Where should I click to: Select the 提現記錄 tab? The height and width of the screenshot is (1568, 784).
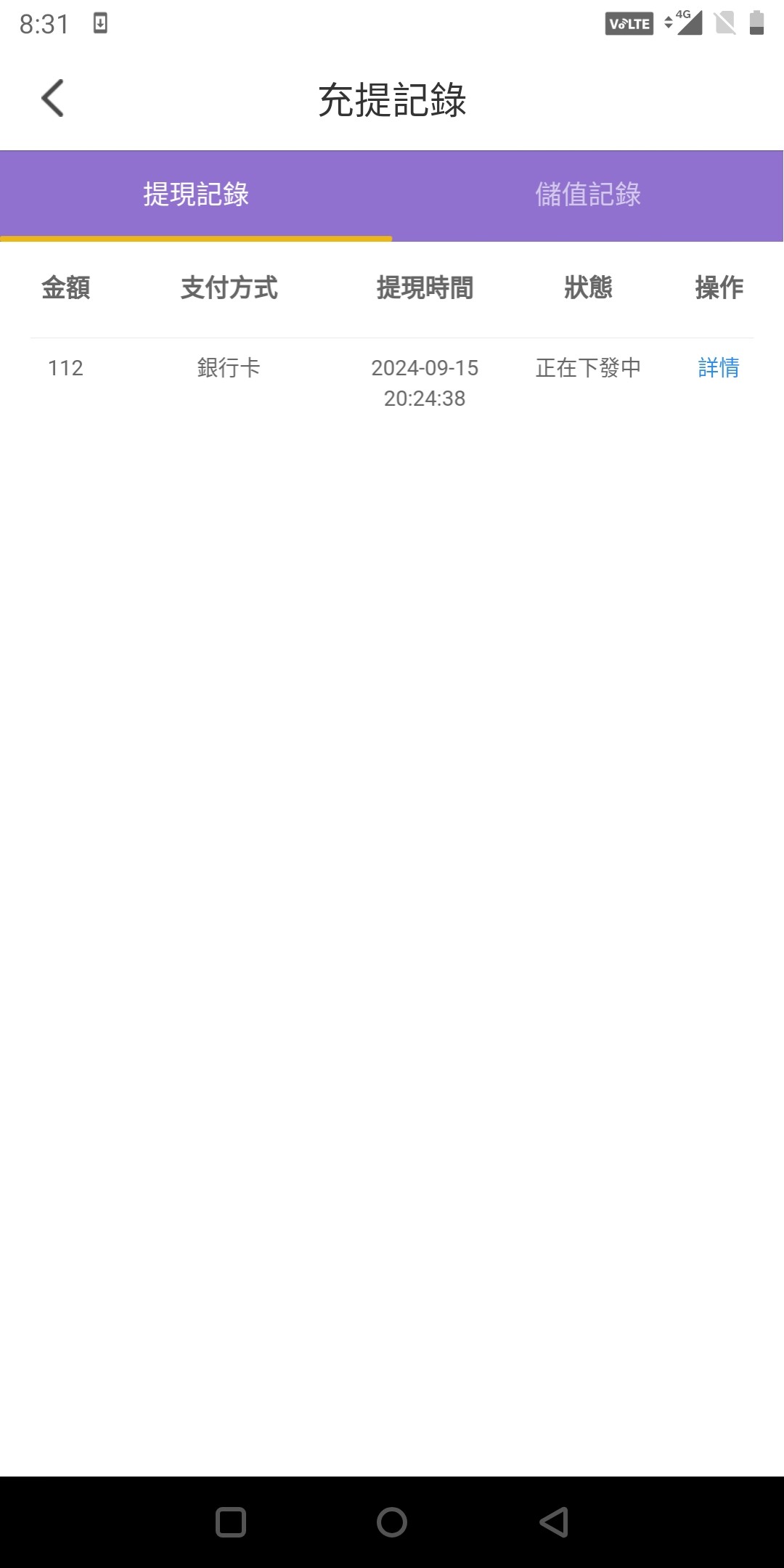point(196,195)
